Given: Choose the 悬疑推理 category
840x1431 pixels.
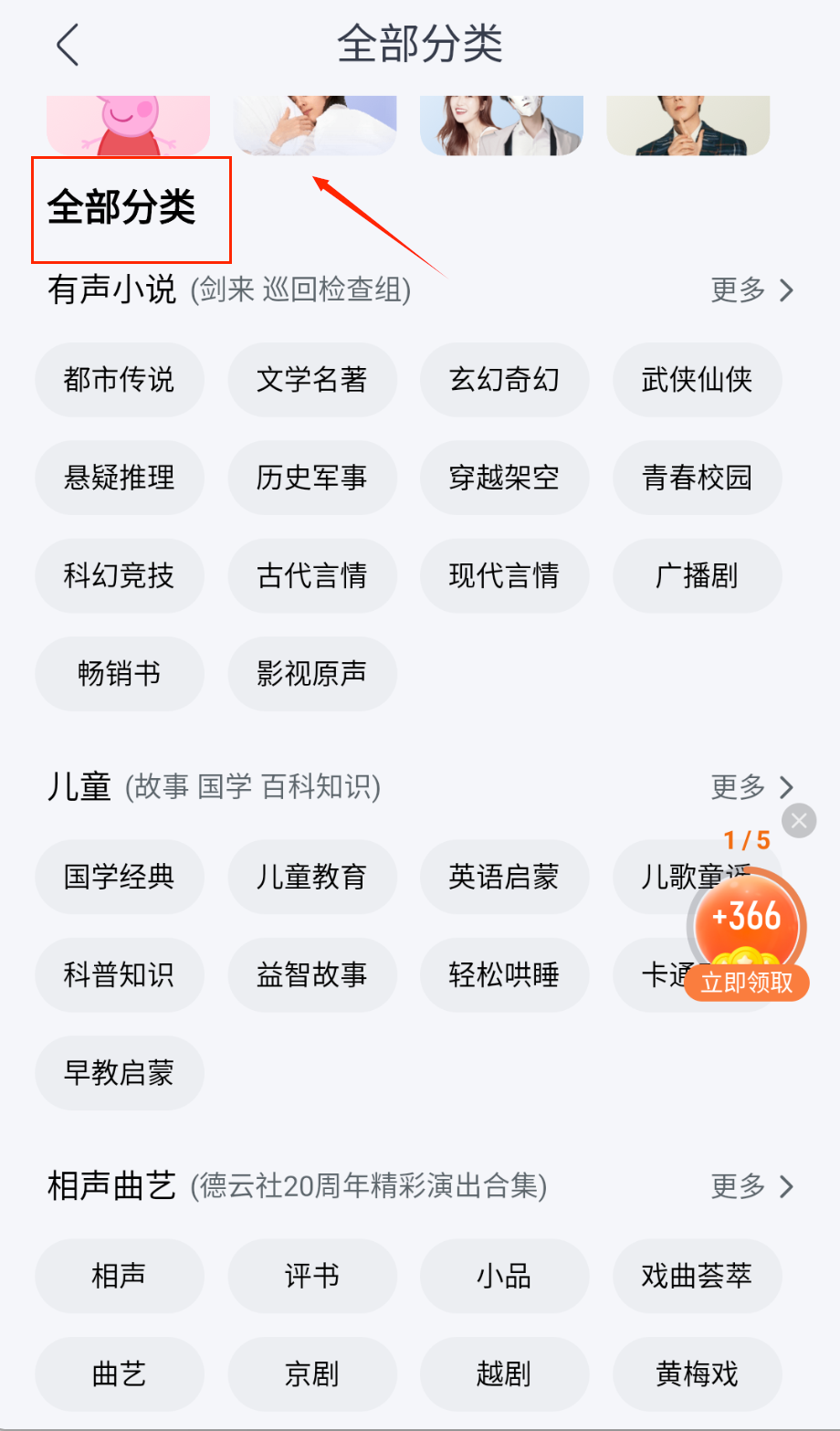Looking at the screenshot, I should point(120,478).
